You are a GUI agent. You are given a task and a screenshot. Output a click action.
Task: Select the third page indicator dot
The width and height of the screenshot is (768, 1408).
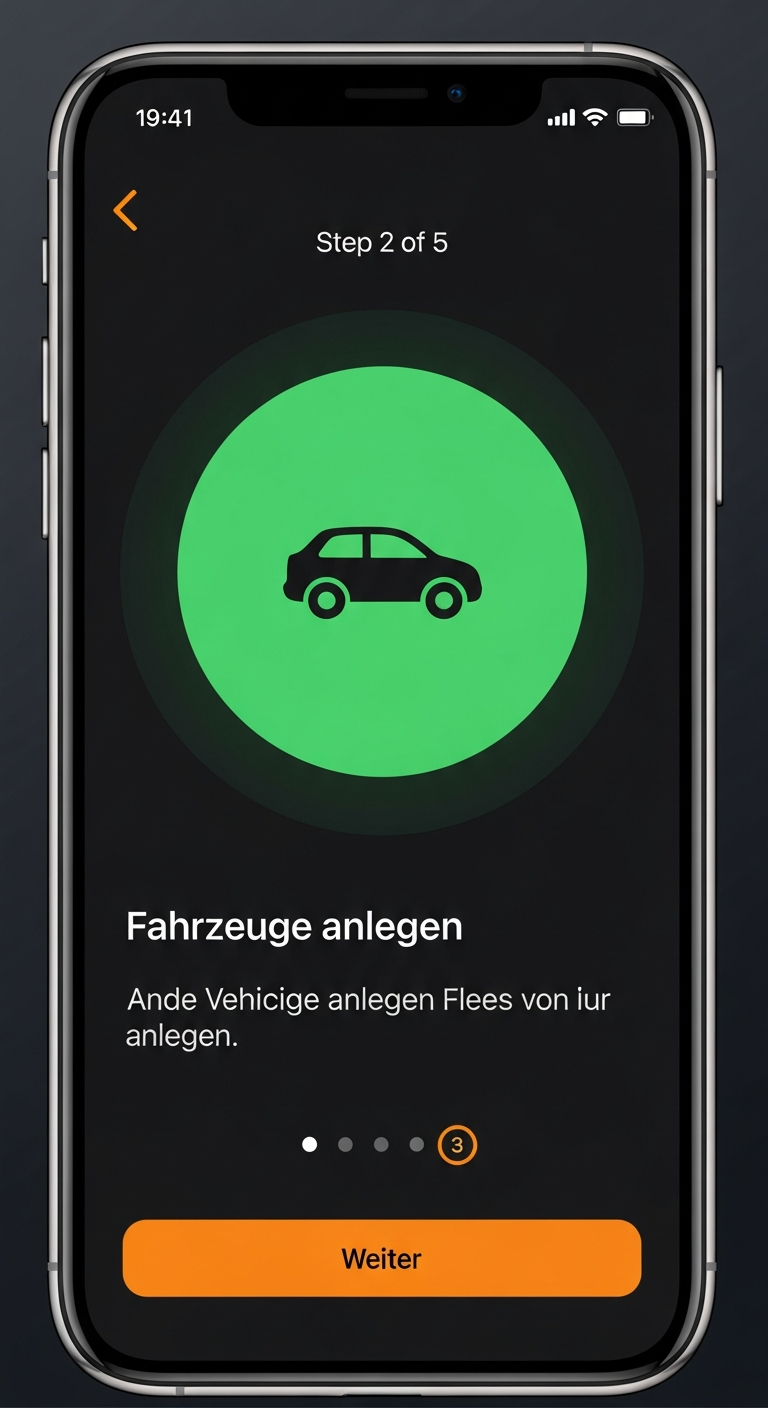tap(380, 1144)
